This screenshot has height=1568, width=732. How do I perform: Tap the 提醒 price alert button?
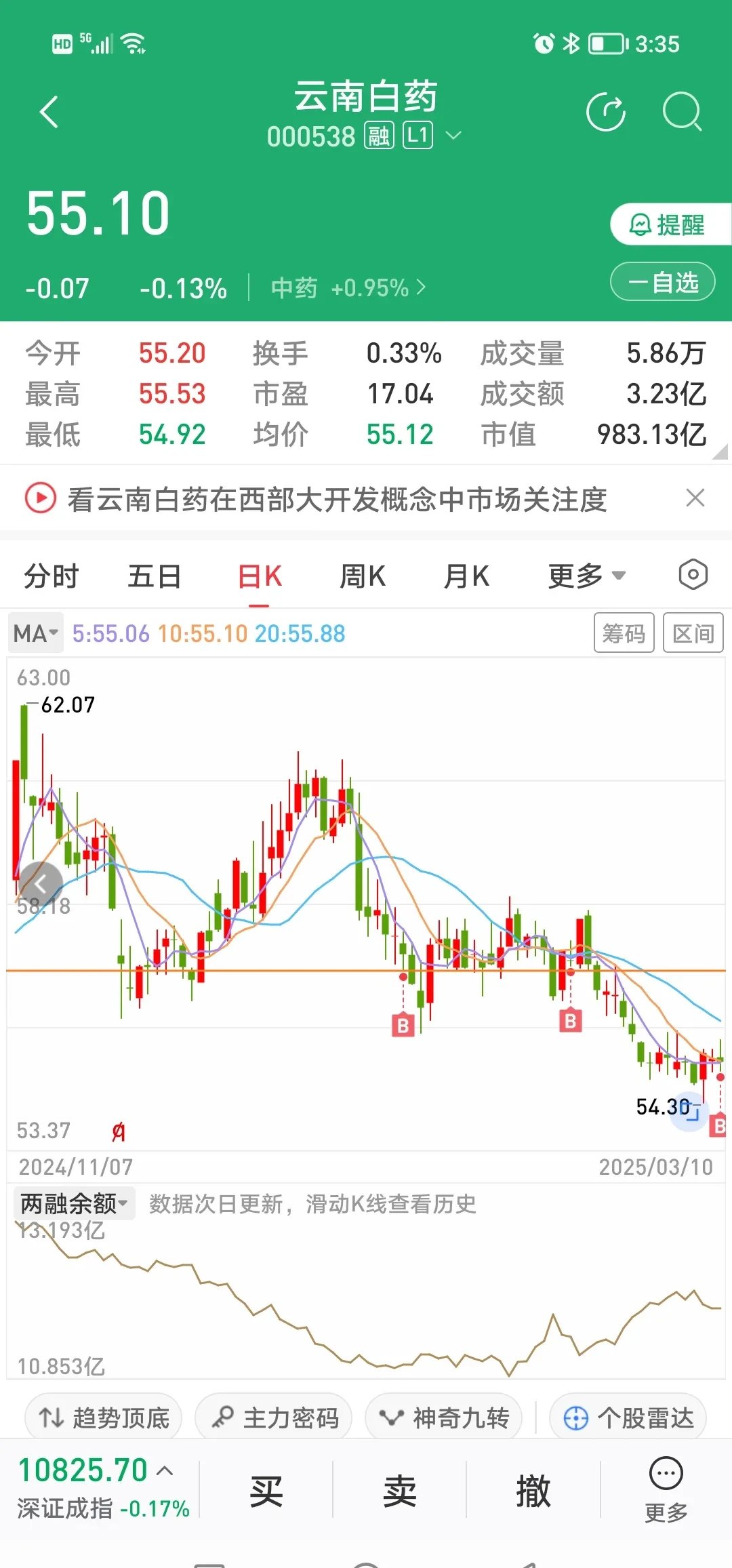[x=667, y=223]
